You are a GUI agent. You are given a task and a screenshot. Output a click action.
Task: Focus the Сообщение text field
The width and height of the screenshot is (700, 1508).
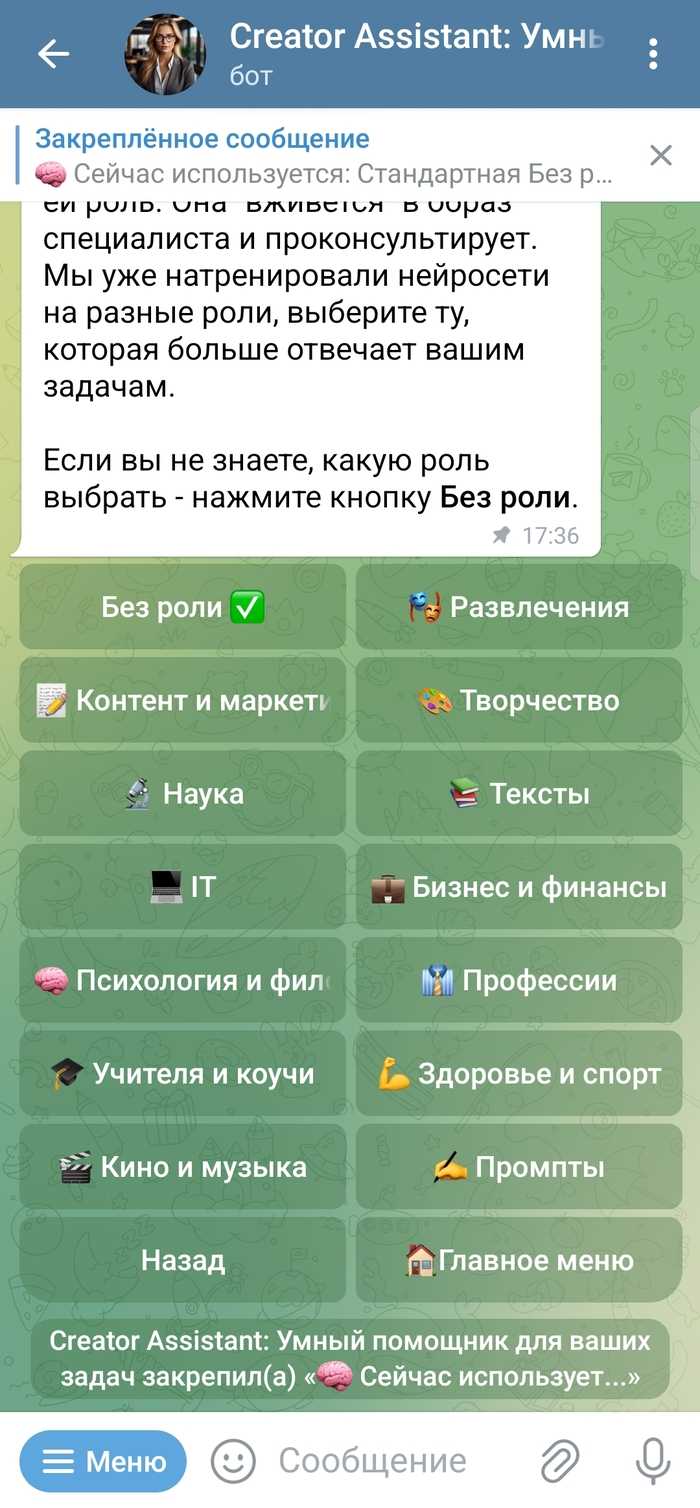point(390,1461)
